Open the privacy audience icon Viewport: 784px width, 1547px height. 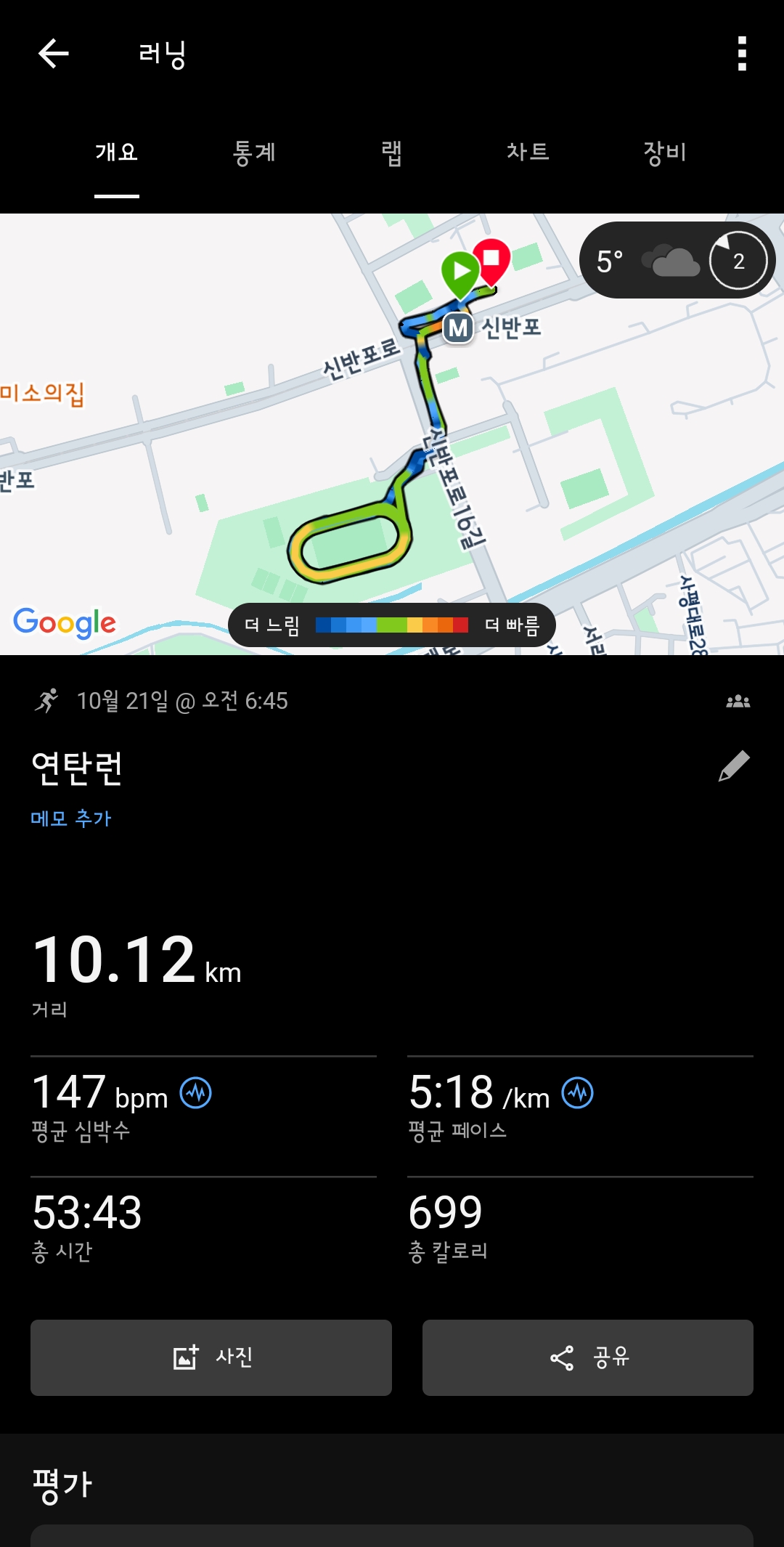[x=738, y=702]
